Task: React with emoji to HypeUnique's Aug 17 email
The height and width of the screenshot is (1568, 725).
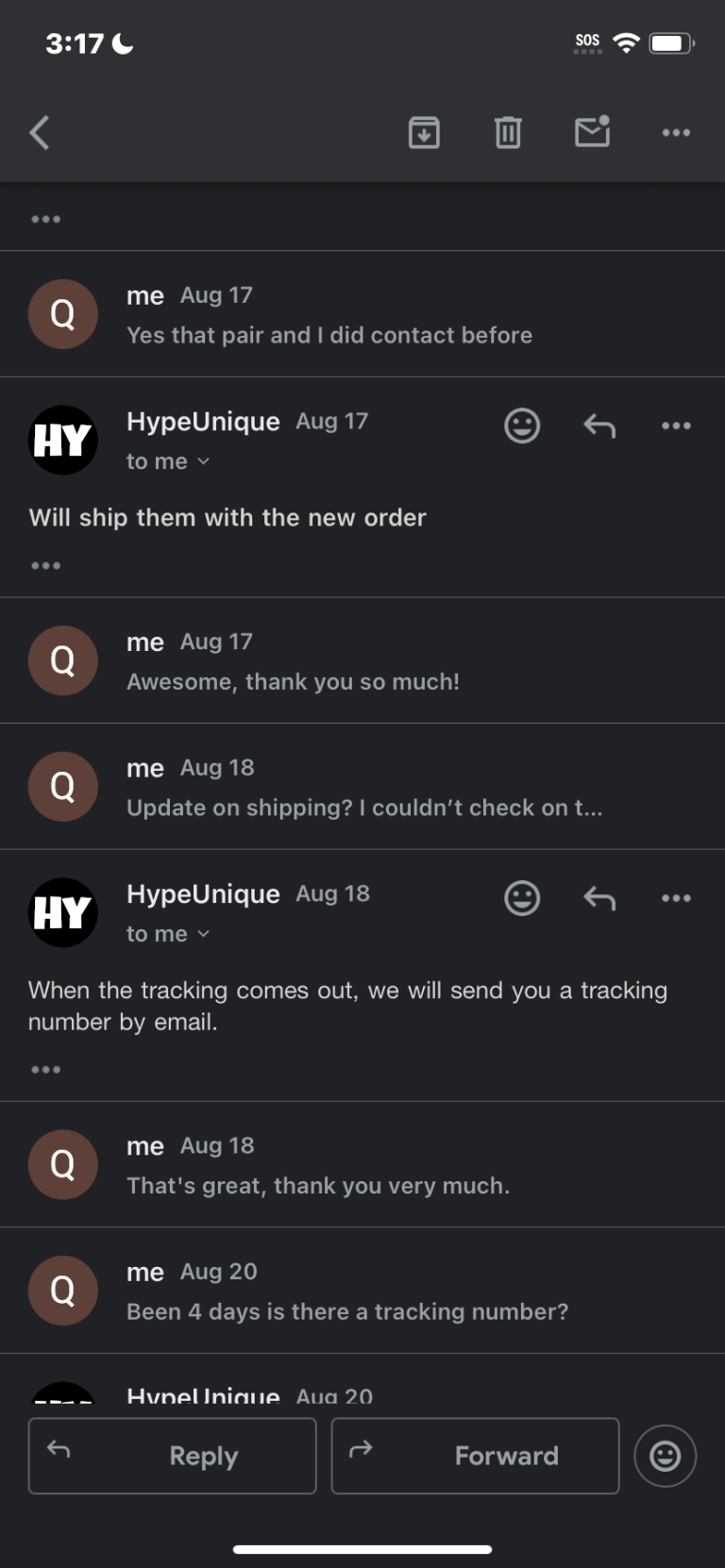Action: pos(522,426)
